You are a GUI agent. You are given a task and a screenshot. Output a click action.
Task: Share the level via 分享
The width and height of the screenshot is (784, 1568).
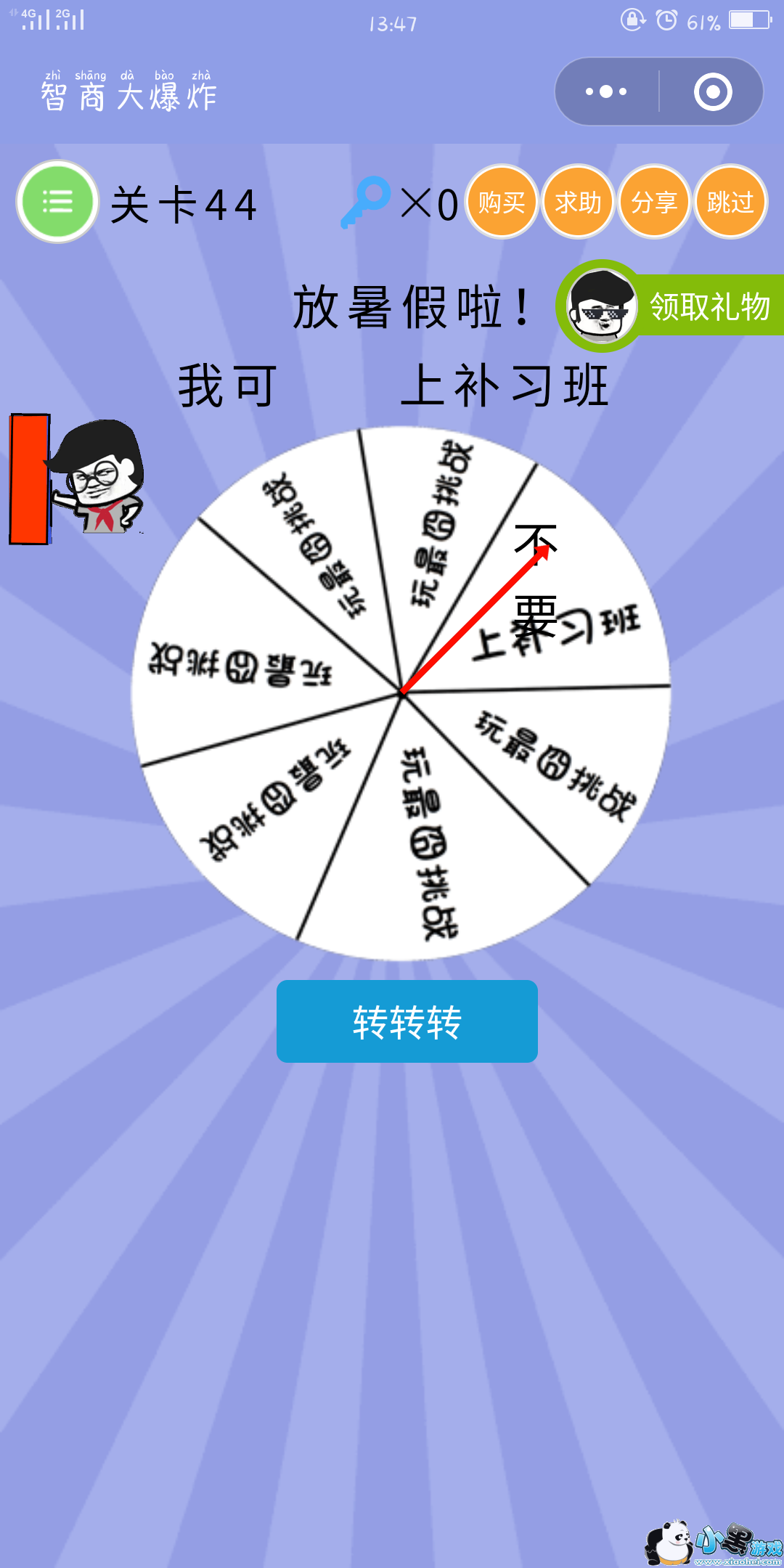click(x=654, y=201)
